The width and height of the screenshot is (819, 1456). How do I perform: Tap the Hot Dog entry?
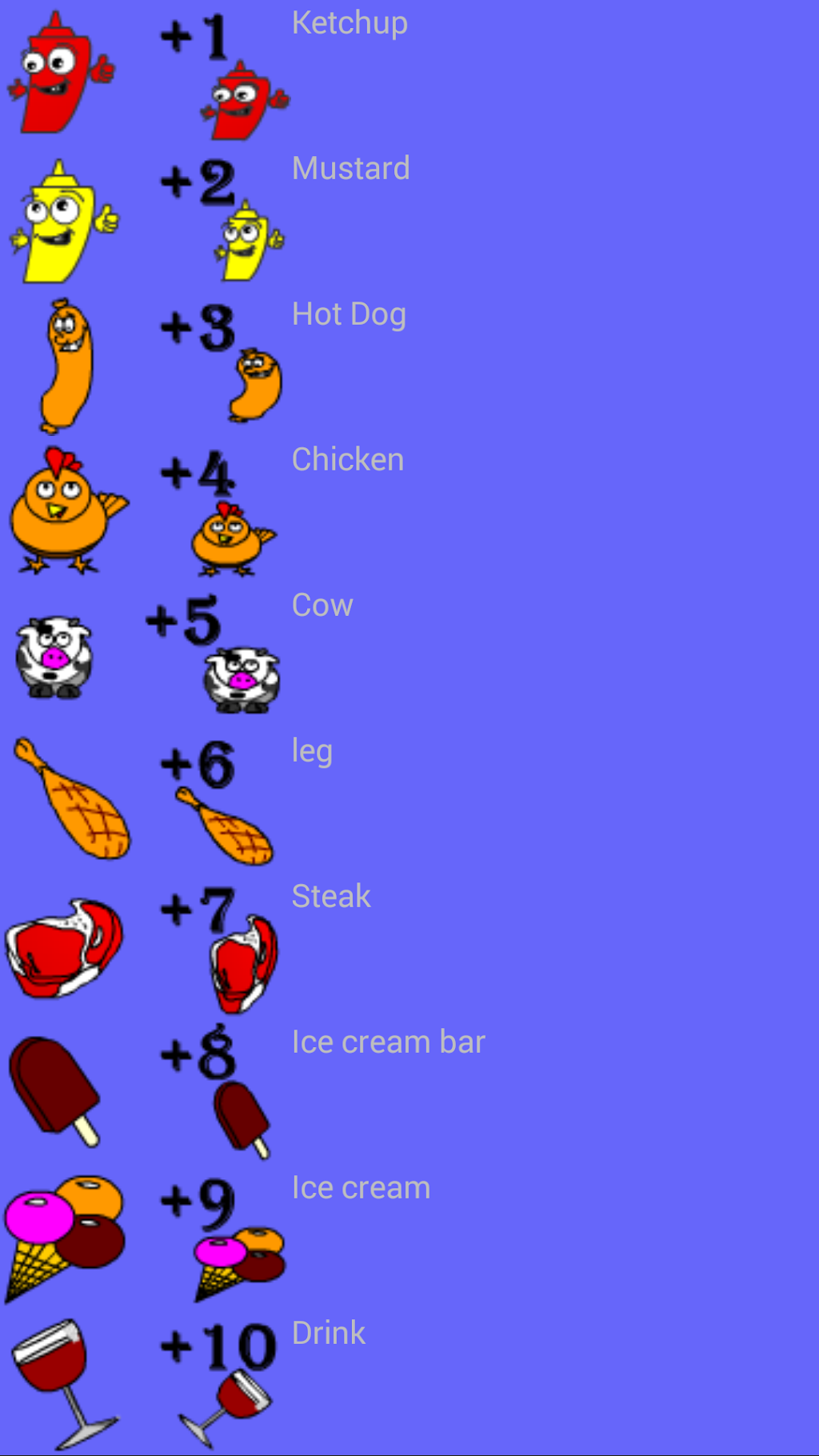click(409, 364)
